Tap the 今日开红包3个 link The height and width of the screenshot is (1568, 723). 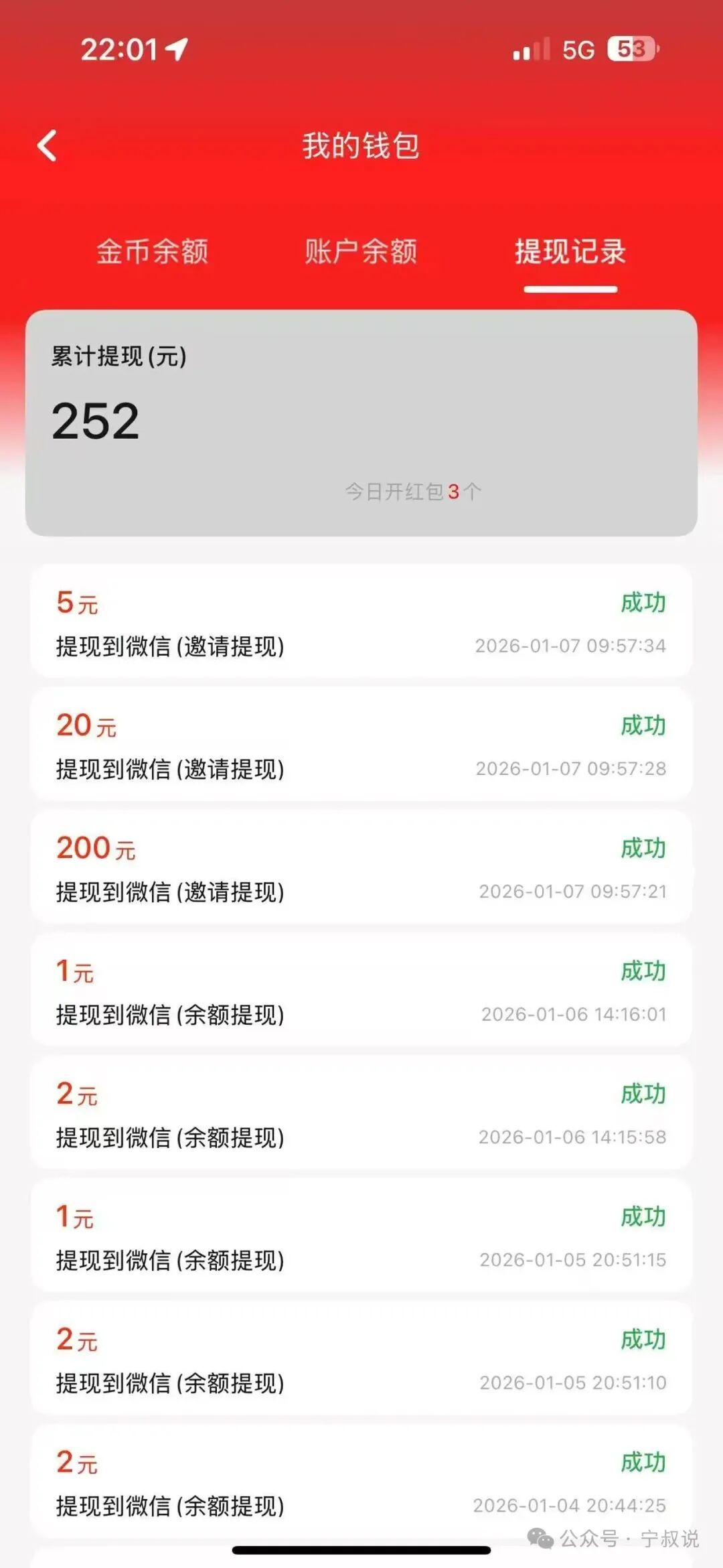pyautogui.click(x=415, y=491)
